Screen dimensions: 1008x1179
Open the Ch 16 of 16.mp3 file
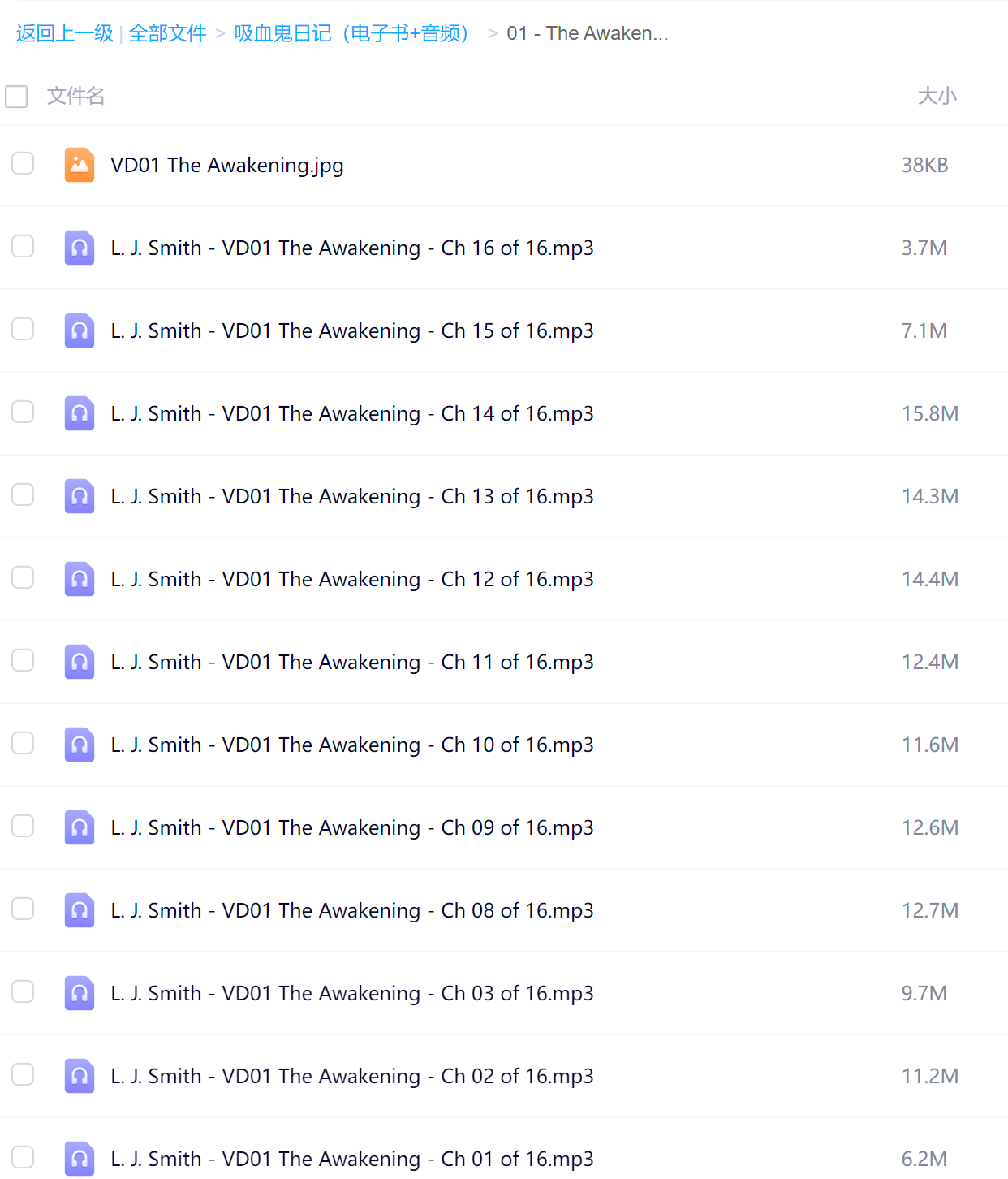pyautogui.click(x=352, y=248)
